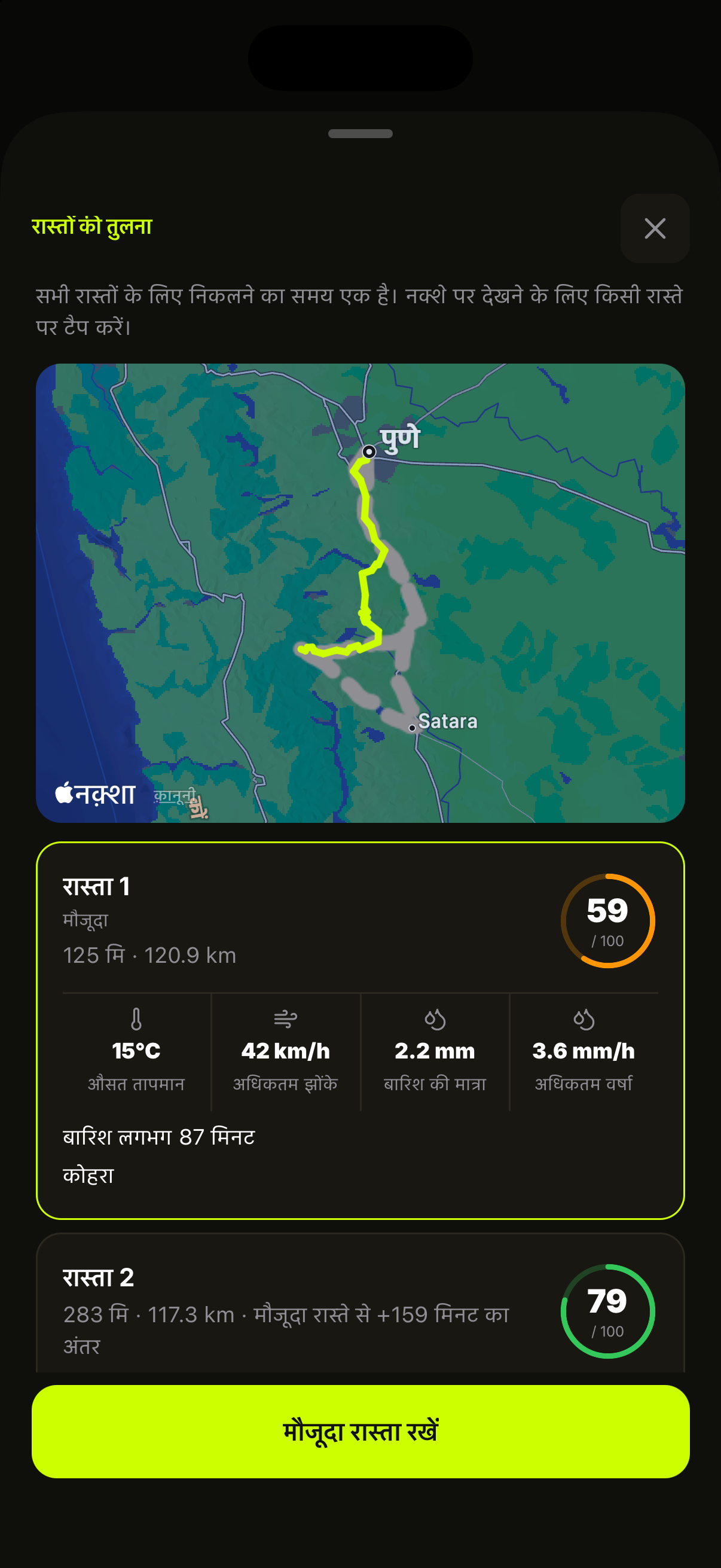Screen dimensions: 721x1568
Task: Tap the मौजूदा रास्ता रखें button
Action: pos(360,1432)
